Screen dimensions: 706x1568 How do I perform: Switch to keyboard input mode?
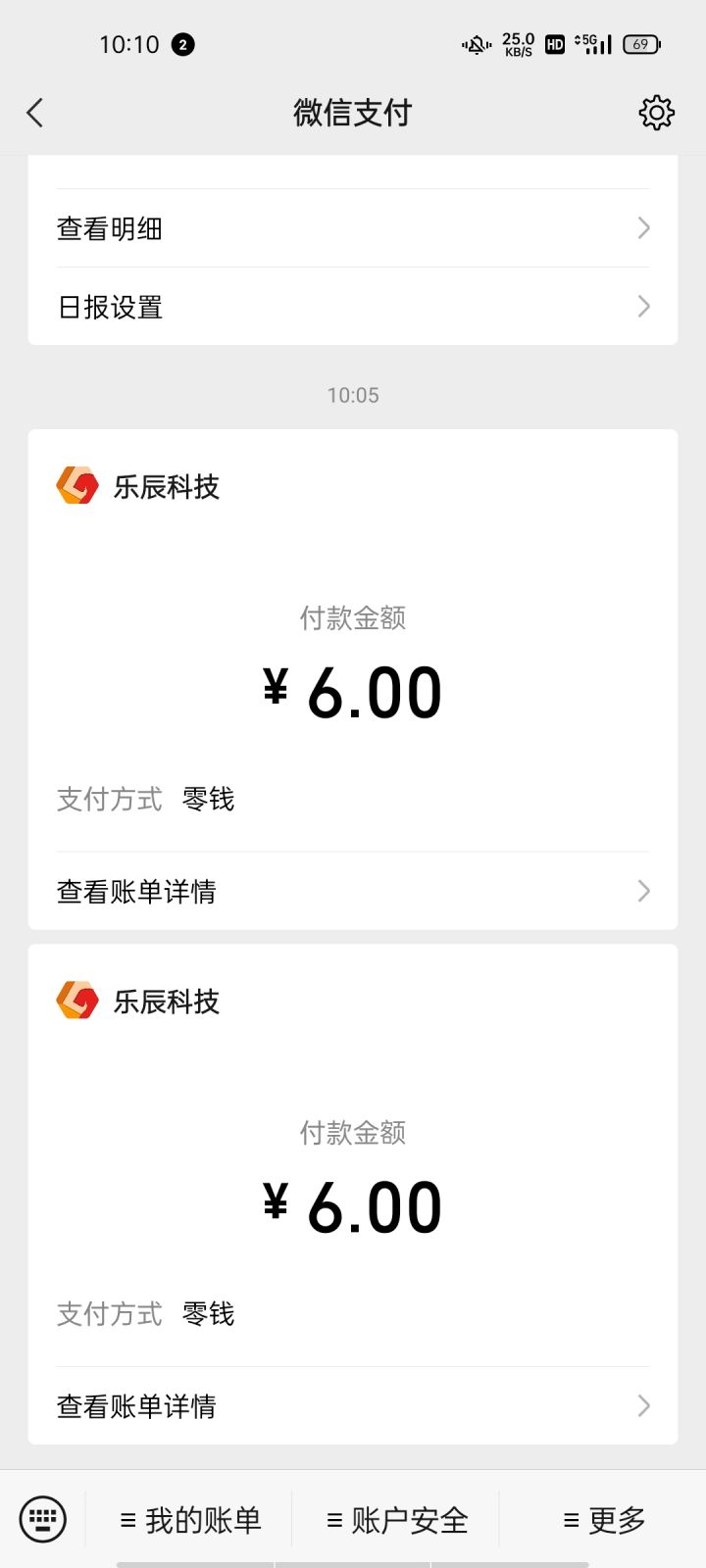(43, 1520)
